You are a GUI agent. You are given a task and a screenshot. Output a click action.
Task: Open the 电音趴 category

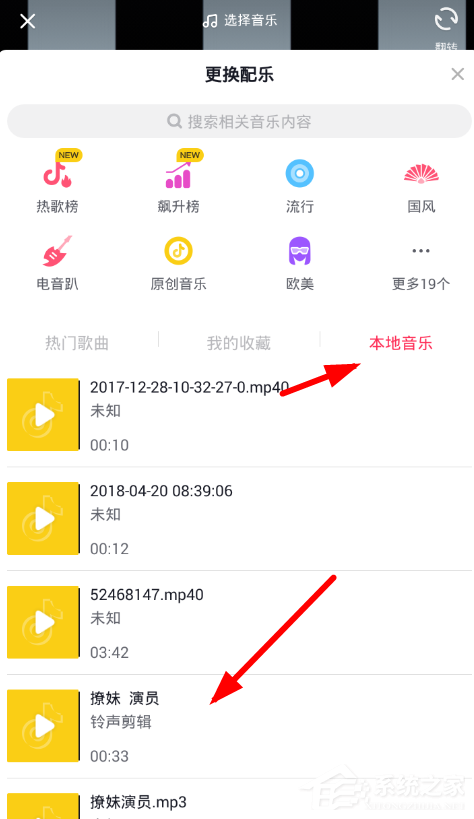(57, 263)
